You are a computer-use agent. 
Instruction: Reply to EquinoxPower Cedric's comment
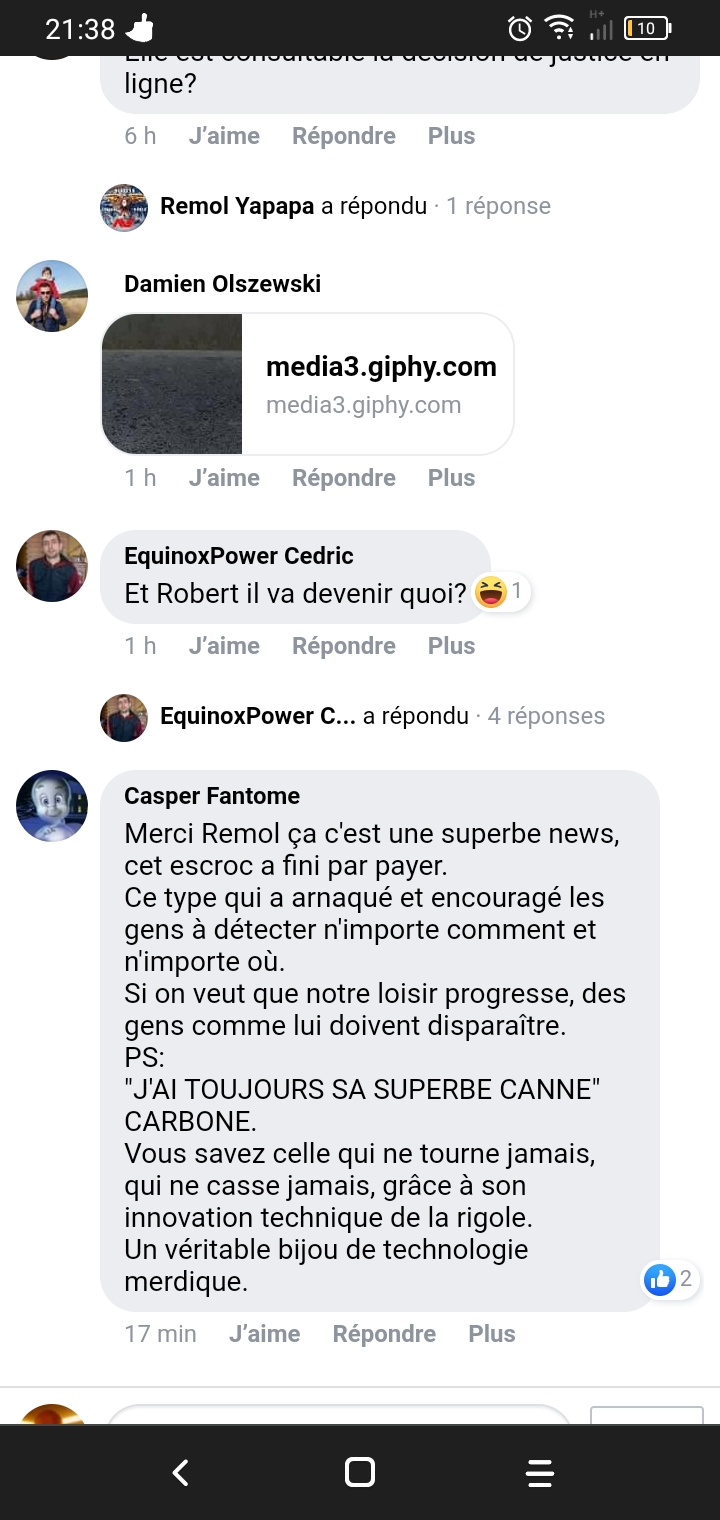pyautogui.click(x=343, y=646)
